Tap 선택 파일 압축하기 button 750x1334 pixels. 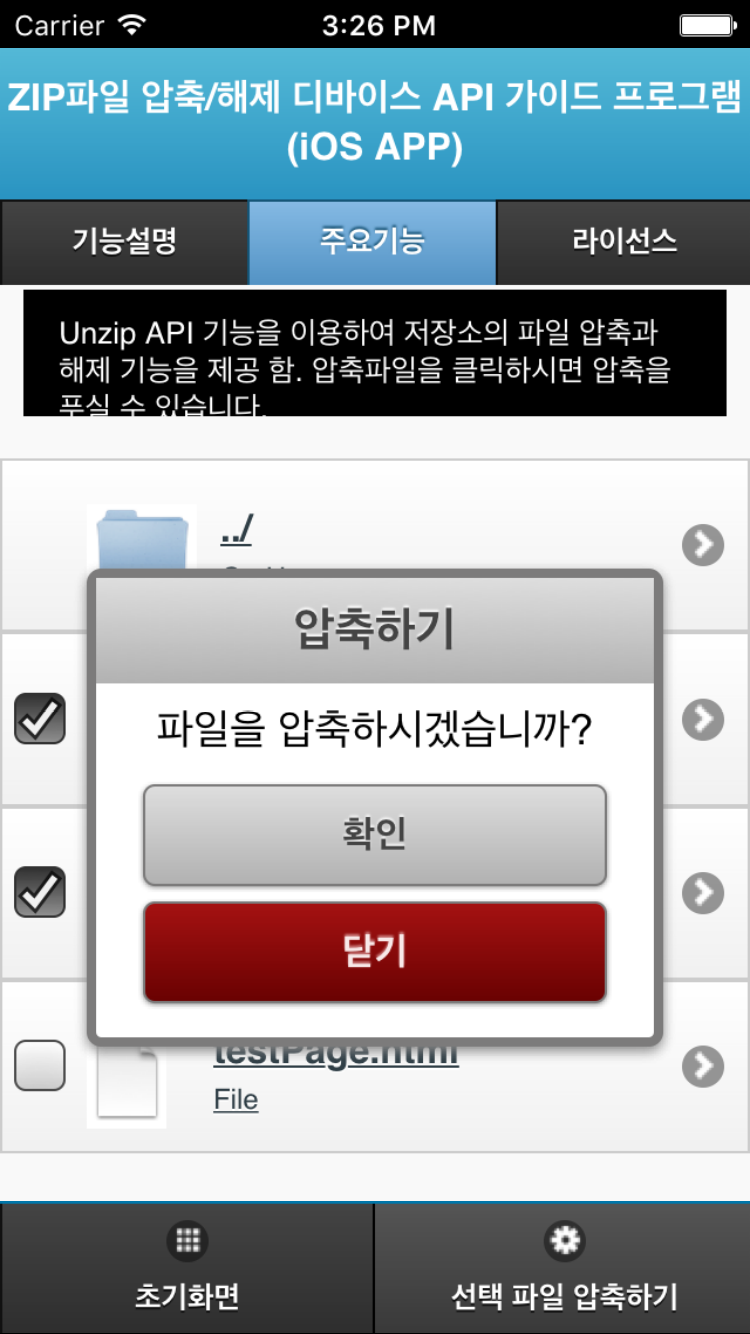tap(563, 1268)
